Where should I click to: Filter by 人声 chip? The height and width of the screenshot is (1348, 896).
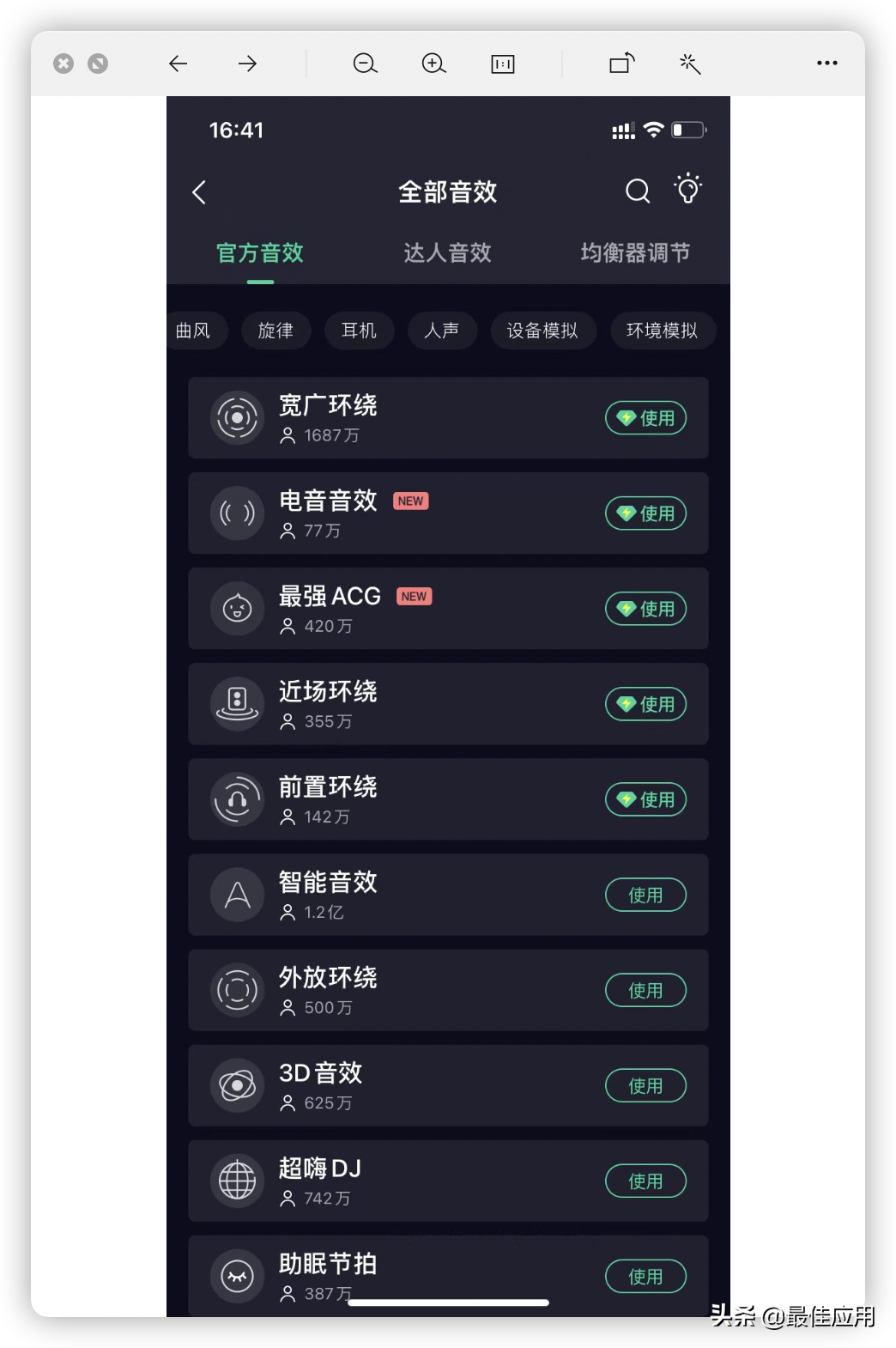442,331
